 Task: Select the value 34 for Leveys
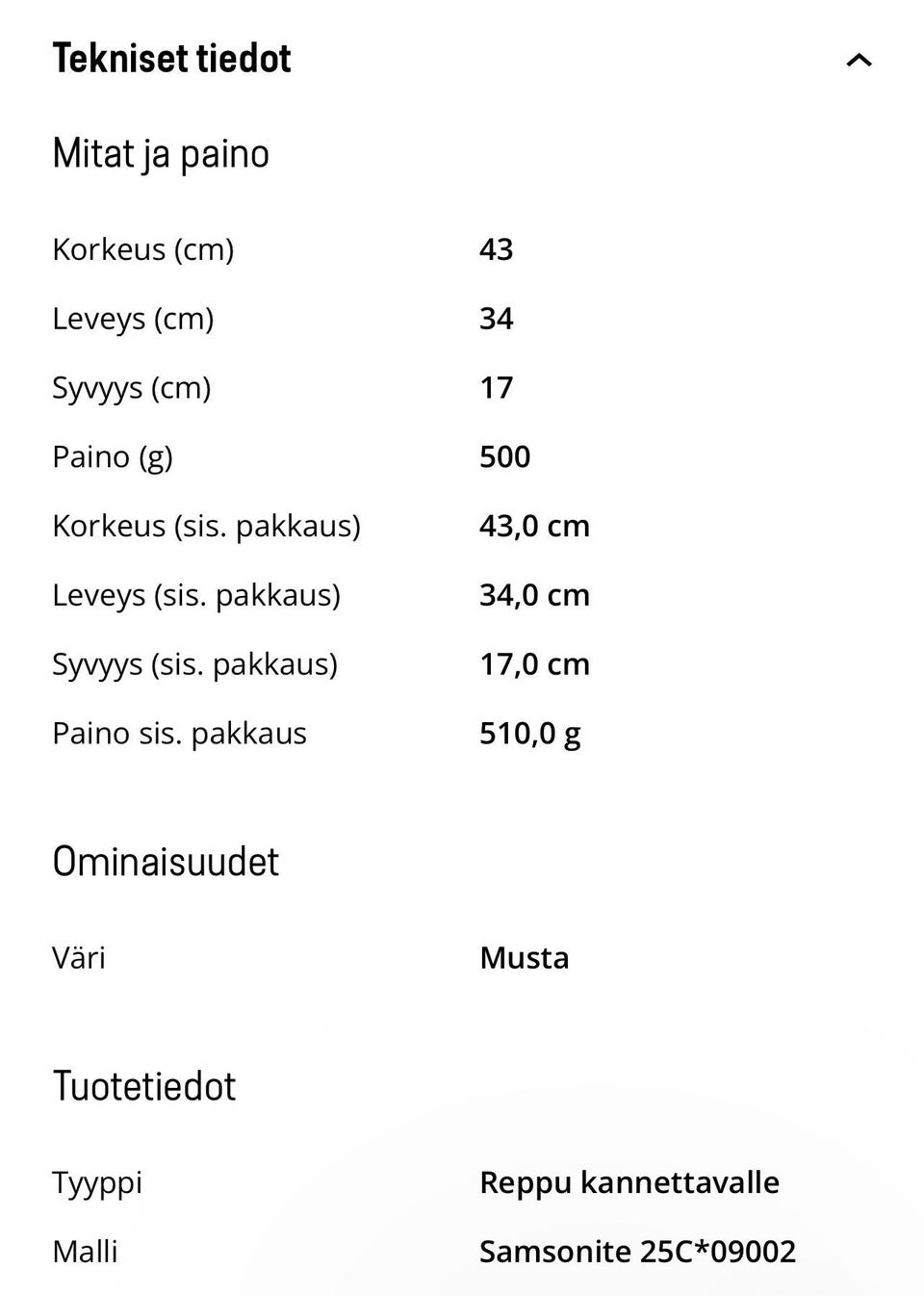click(497, 319)
